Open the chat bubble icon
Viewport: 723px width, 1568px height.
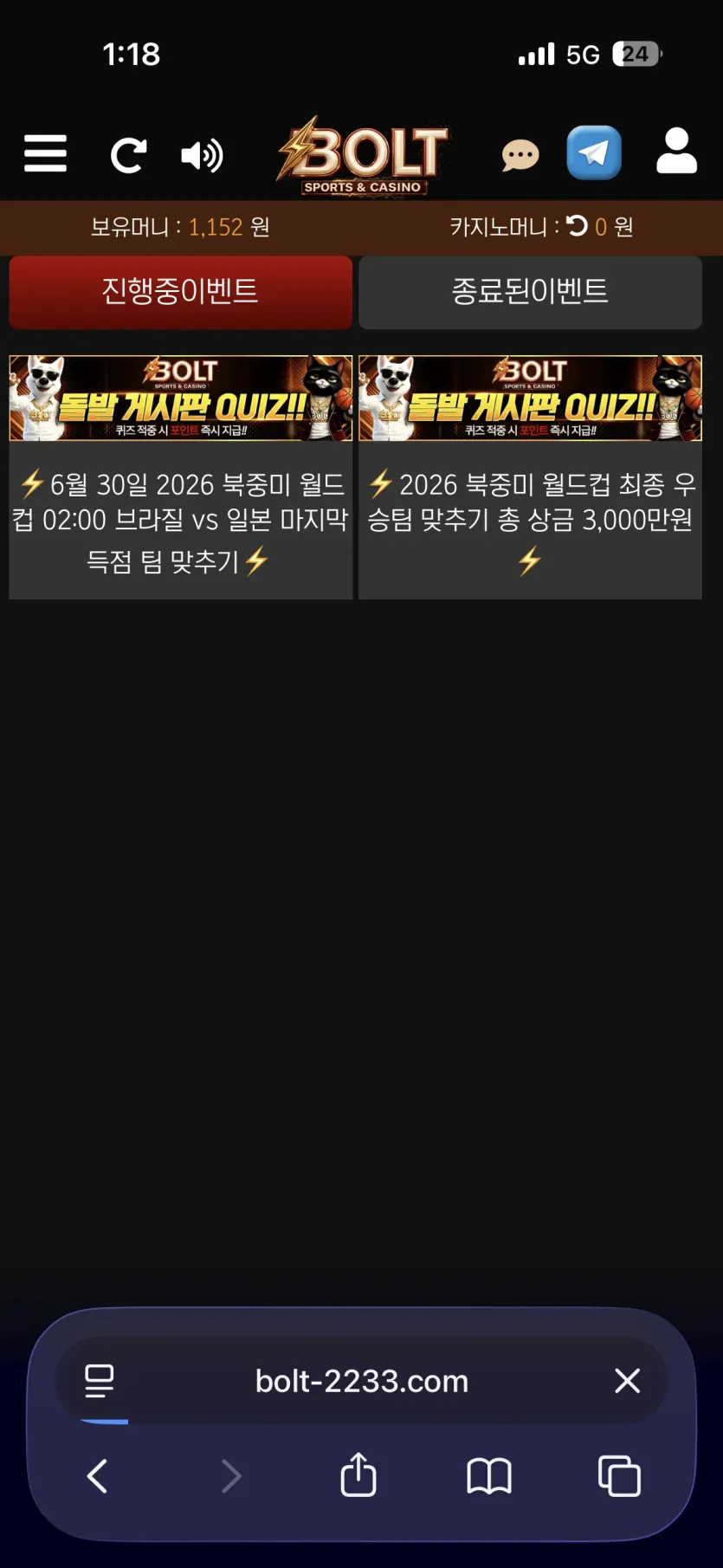point(520,155)
